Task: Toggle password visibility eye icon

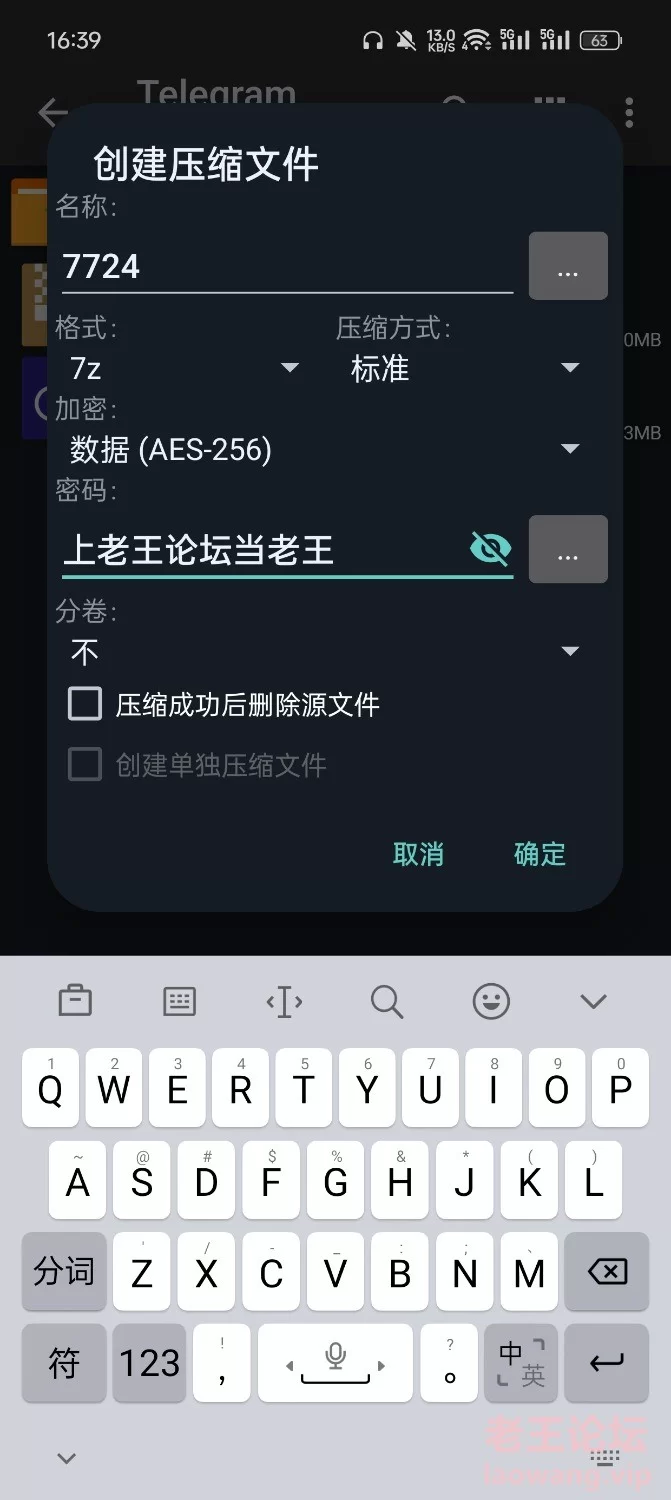Action: 490,548
